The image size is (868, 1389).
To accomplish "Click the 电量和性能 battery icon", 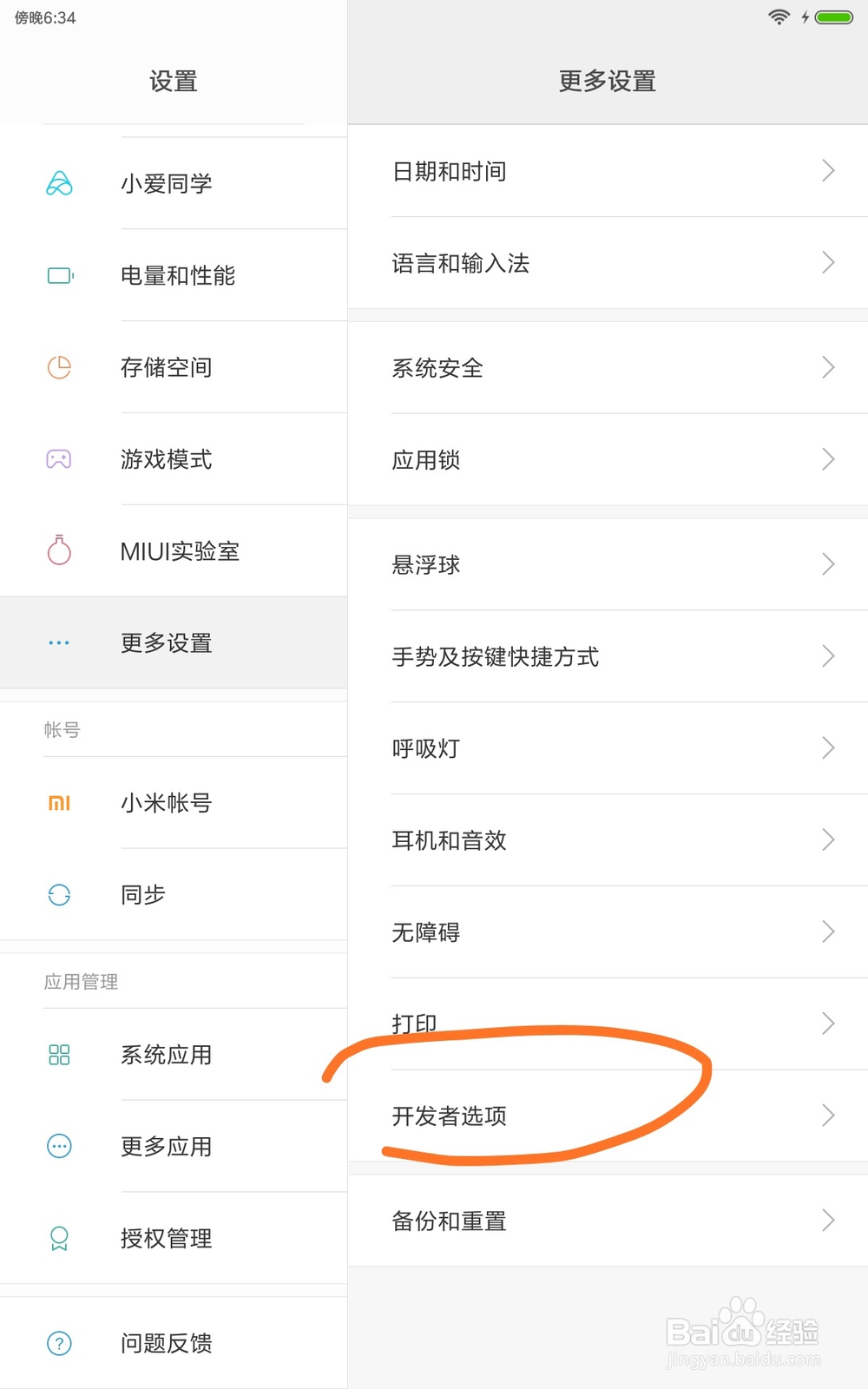I will [x=58, y=275].
